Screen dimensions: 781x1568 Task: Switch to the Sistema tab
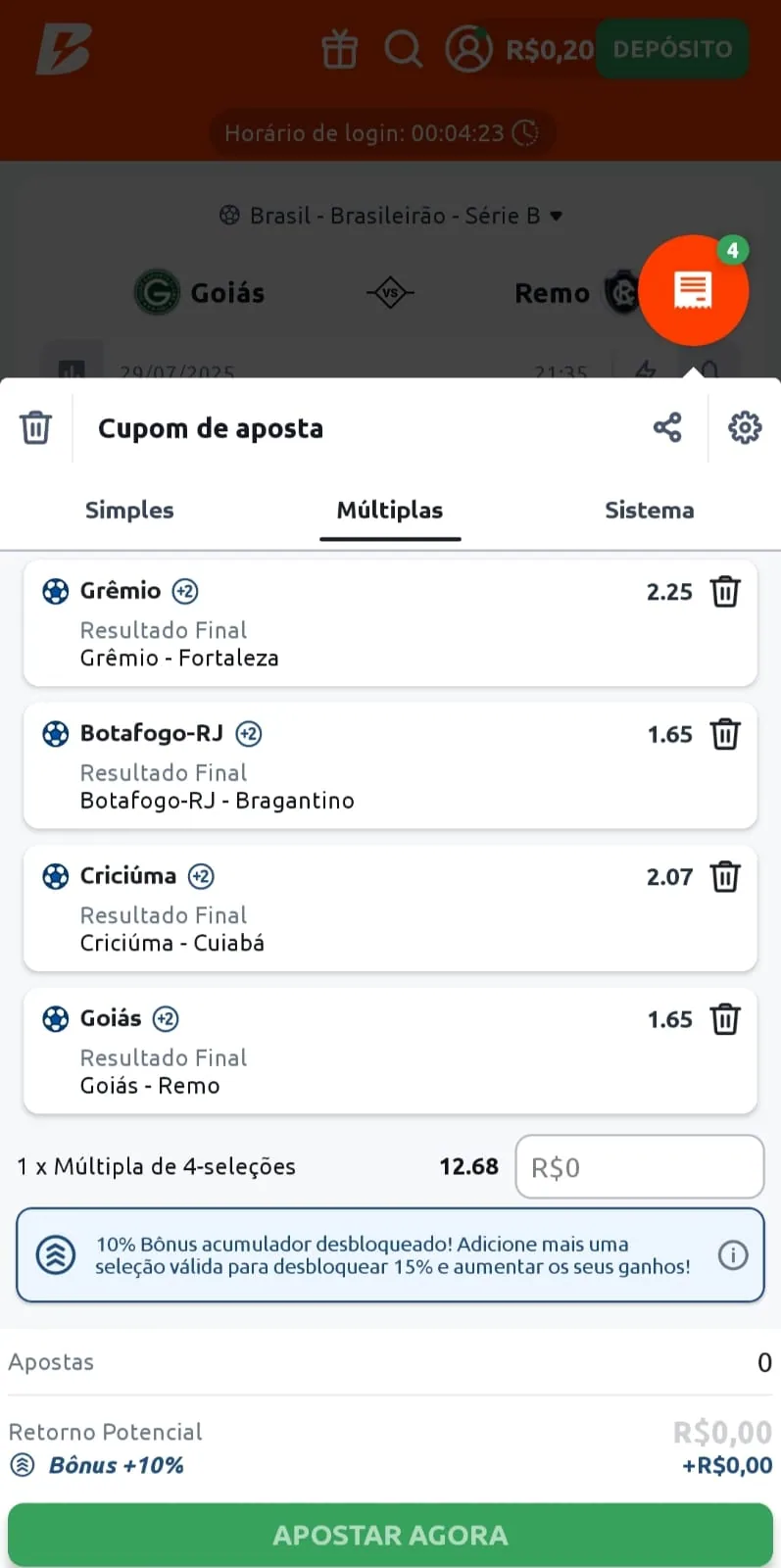(x=650, y=510)
